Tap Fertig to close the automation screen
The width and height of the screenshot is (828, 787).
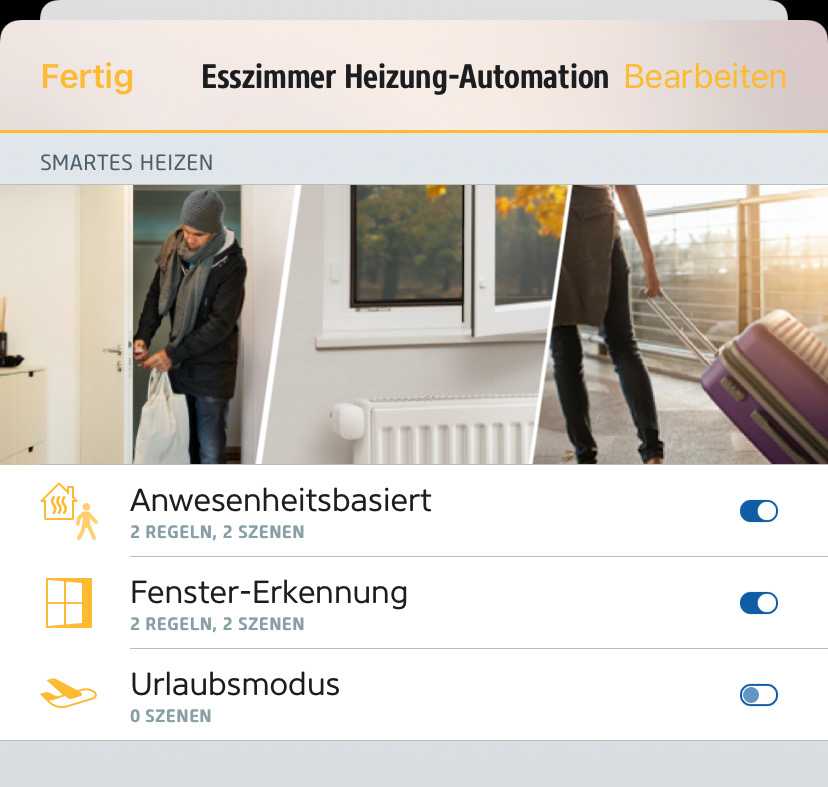pyautogui.click(x=87, y=77)
